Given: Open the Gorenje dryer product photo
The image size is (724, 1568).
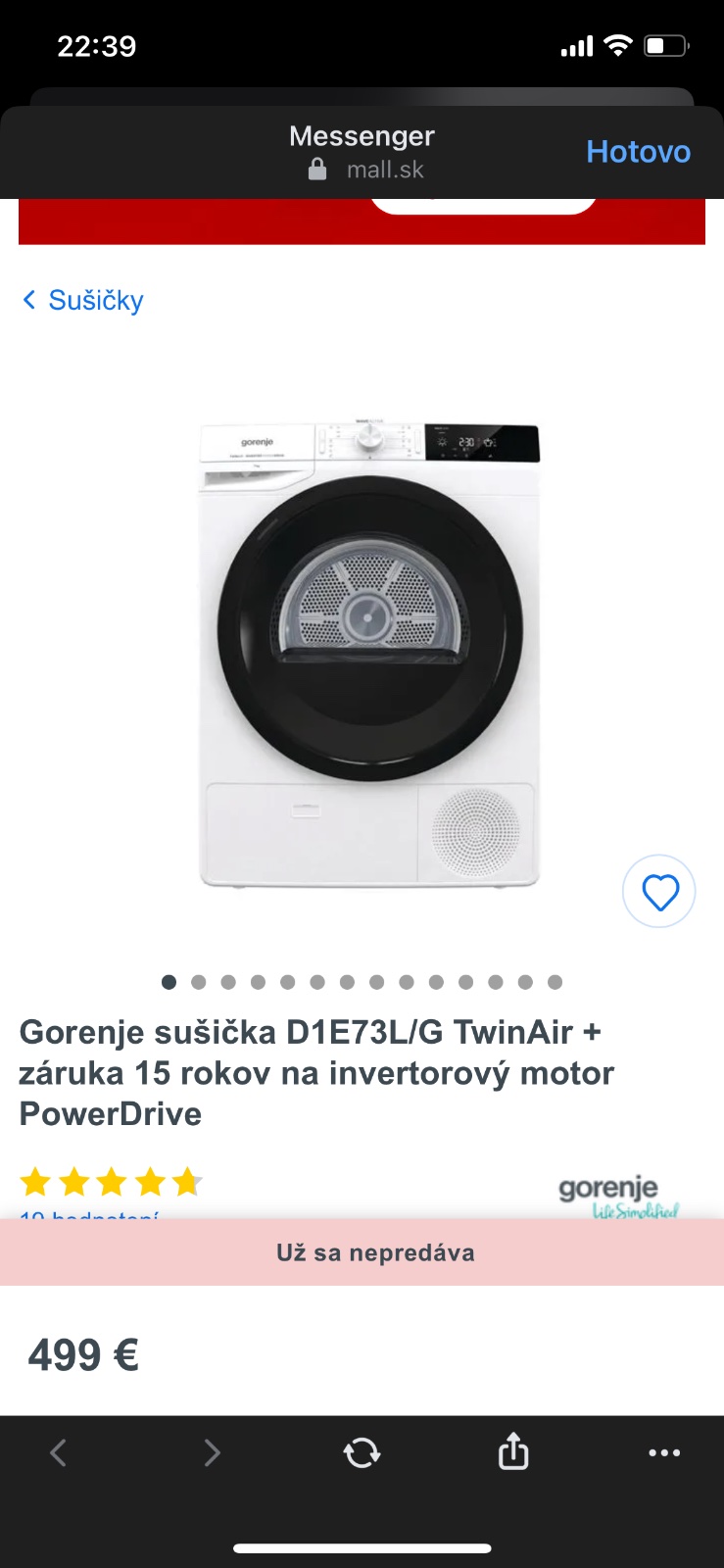Looking at the screenshot, I should coord(368,655).
